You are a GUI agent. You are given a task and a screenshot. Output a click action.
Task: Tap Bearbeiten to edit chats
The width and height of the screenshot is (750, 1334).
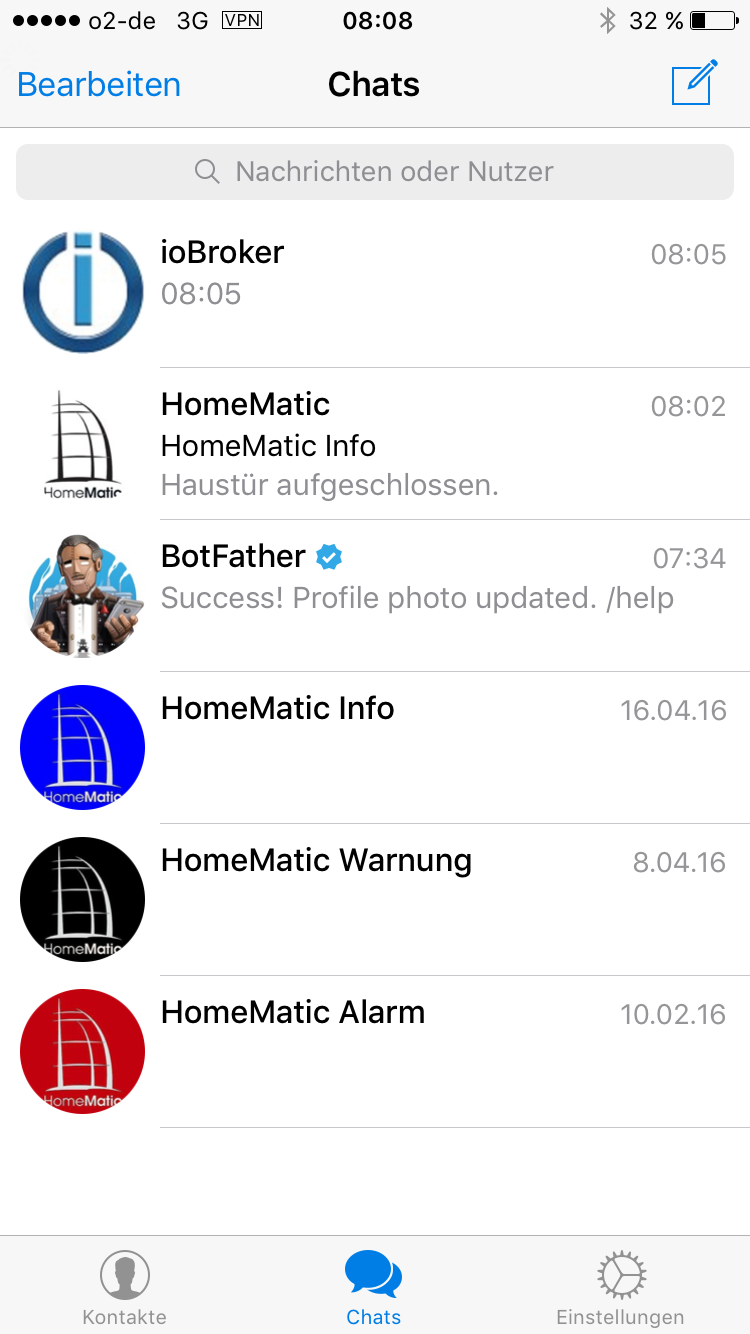coord(99,85)
